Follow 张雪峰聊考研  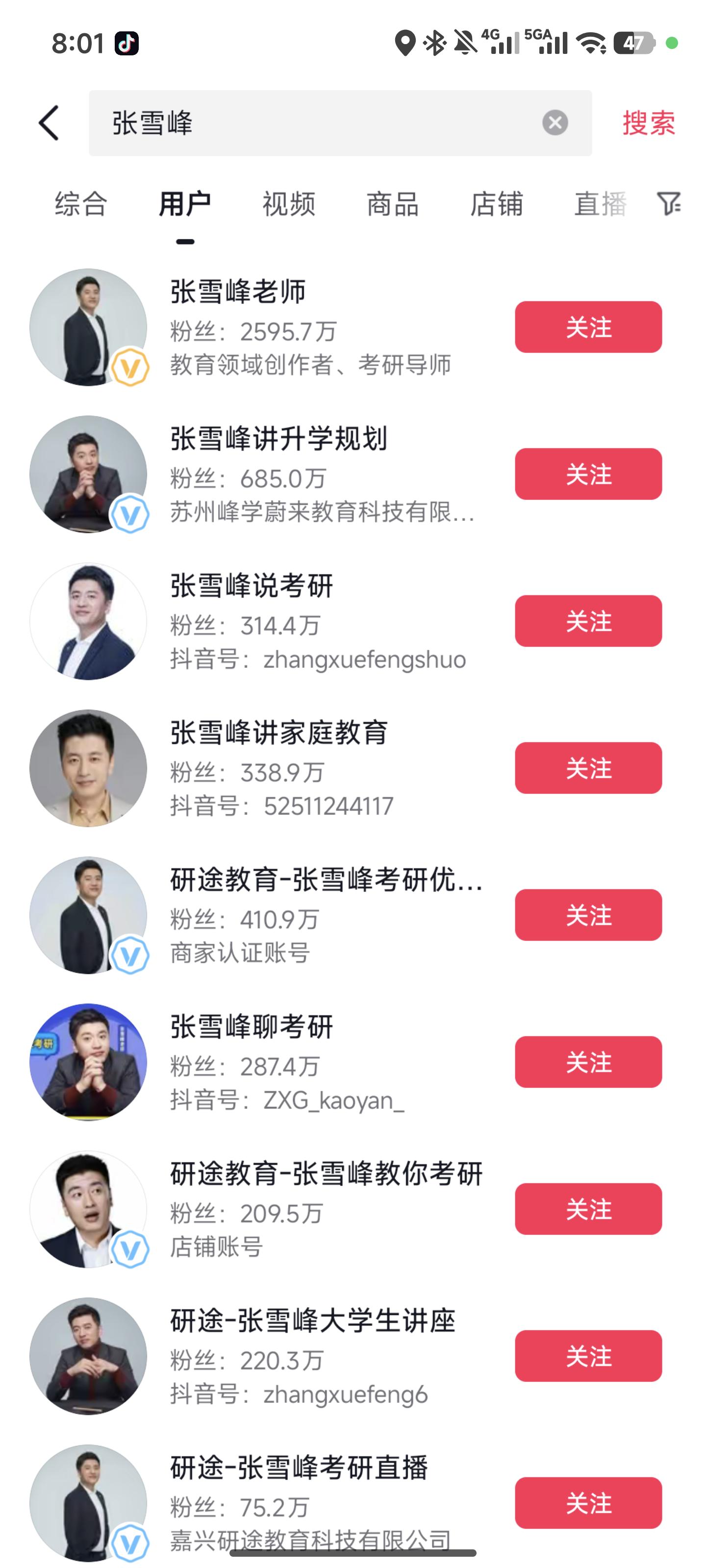point(588,1062)
